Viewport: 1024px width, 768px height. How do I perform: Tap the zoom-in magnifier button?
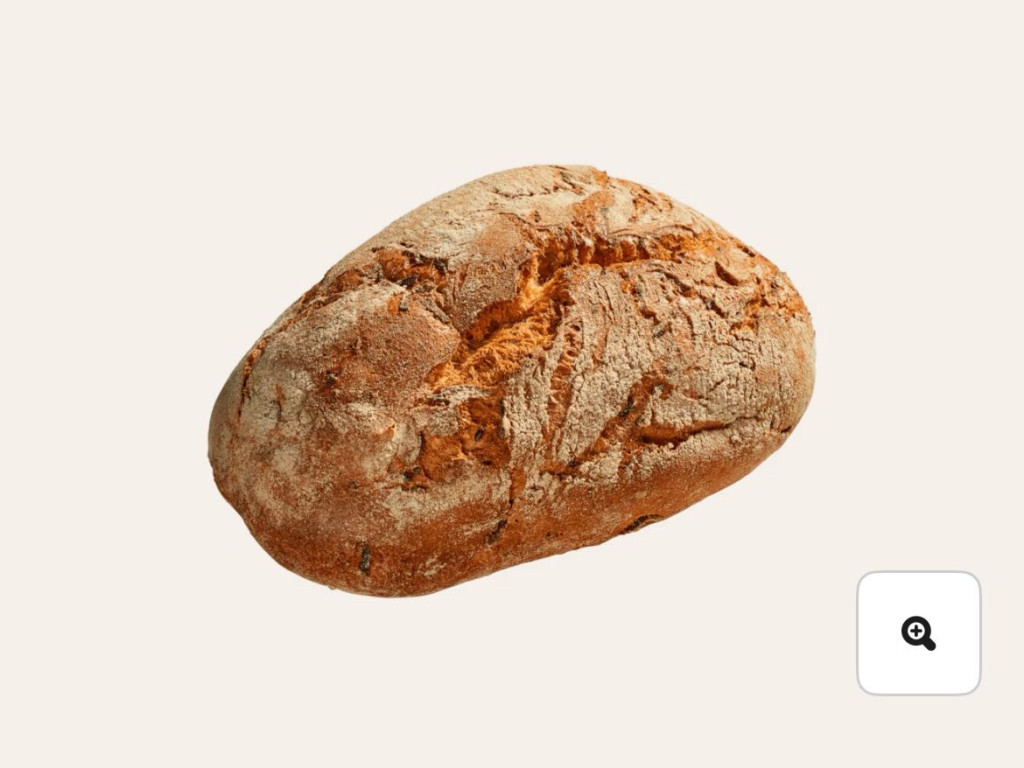click(918, 633)
